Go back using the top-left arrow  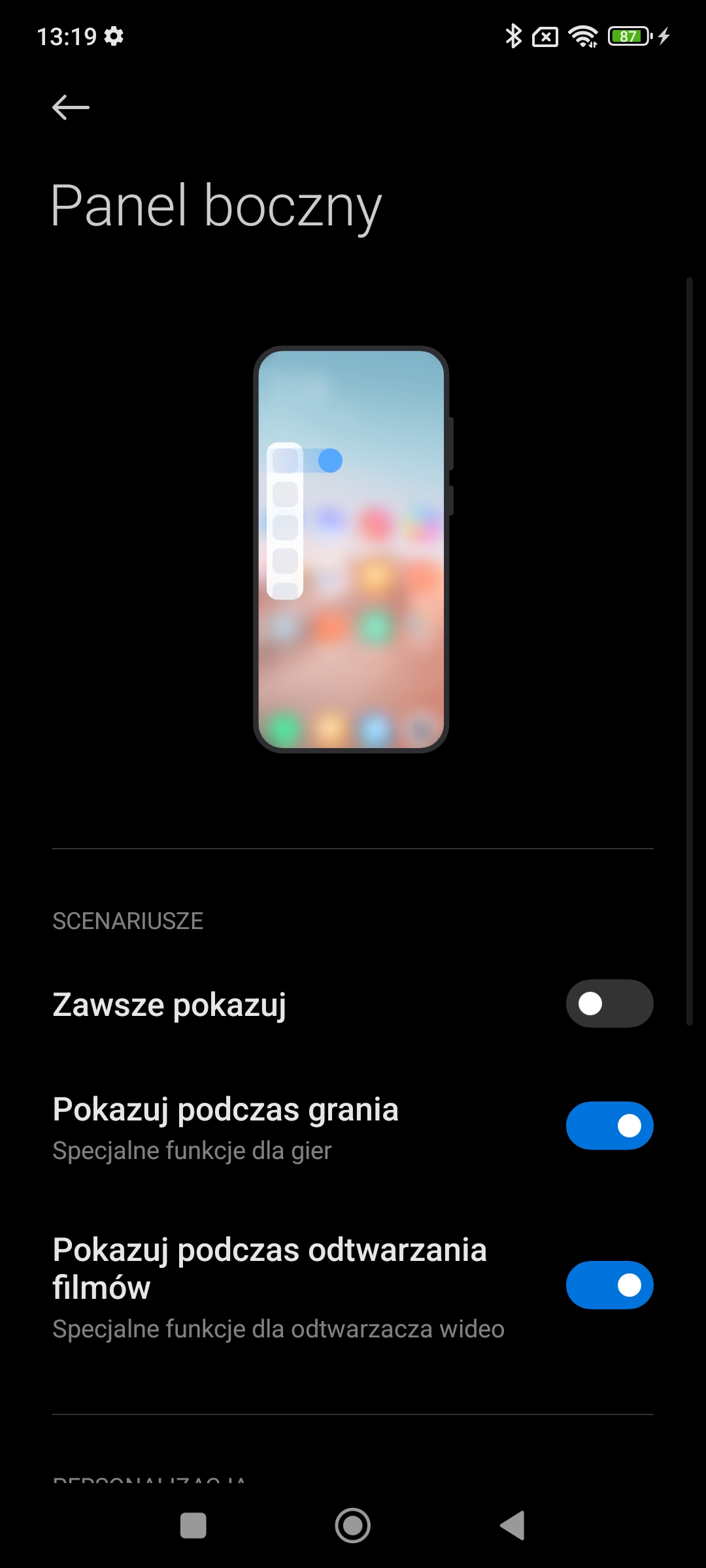pyautogui.click(x=71, y=107)
